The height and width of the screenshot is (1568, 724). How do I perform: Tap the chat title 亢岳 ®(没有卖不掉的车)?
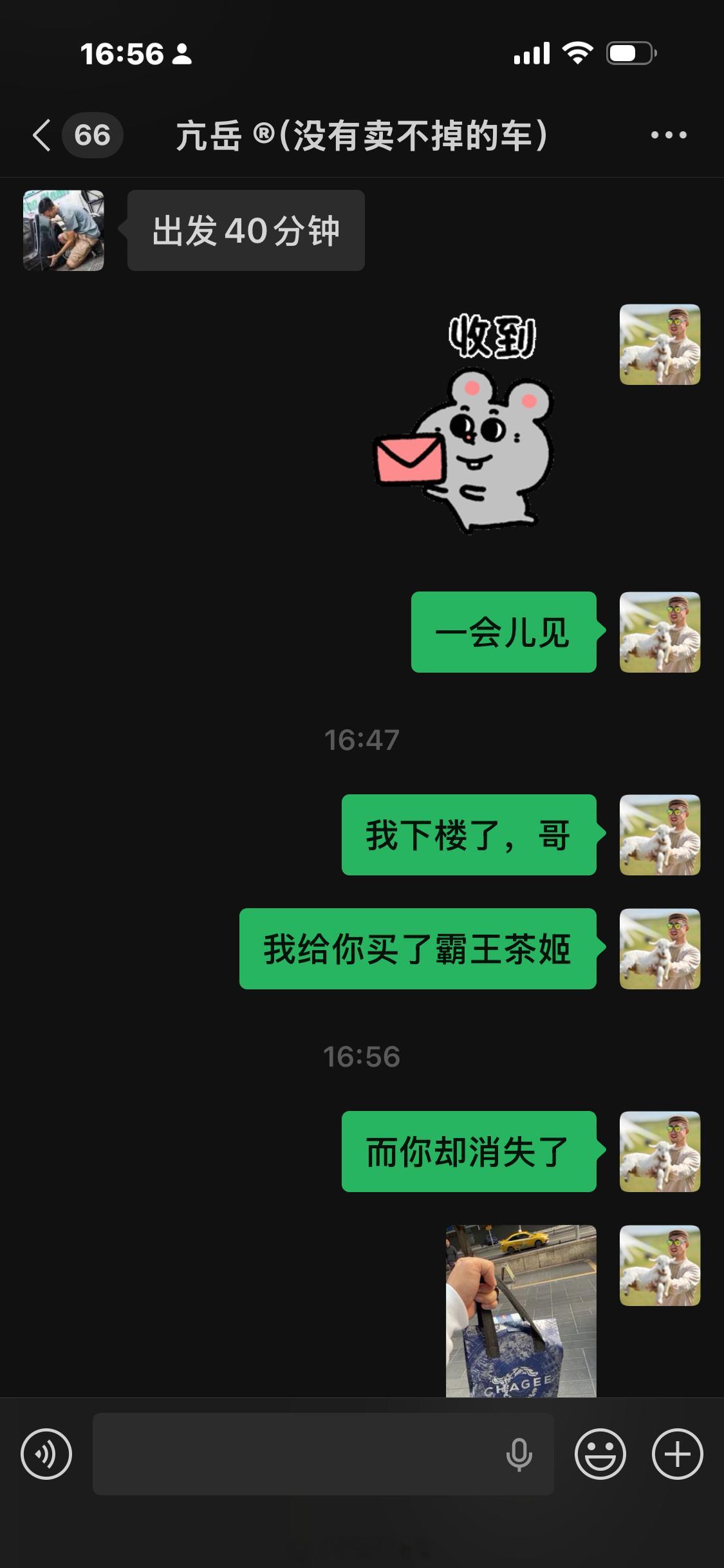click(362, 135)
